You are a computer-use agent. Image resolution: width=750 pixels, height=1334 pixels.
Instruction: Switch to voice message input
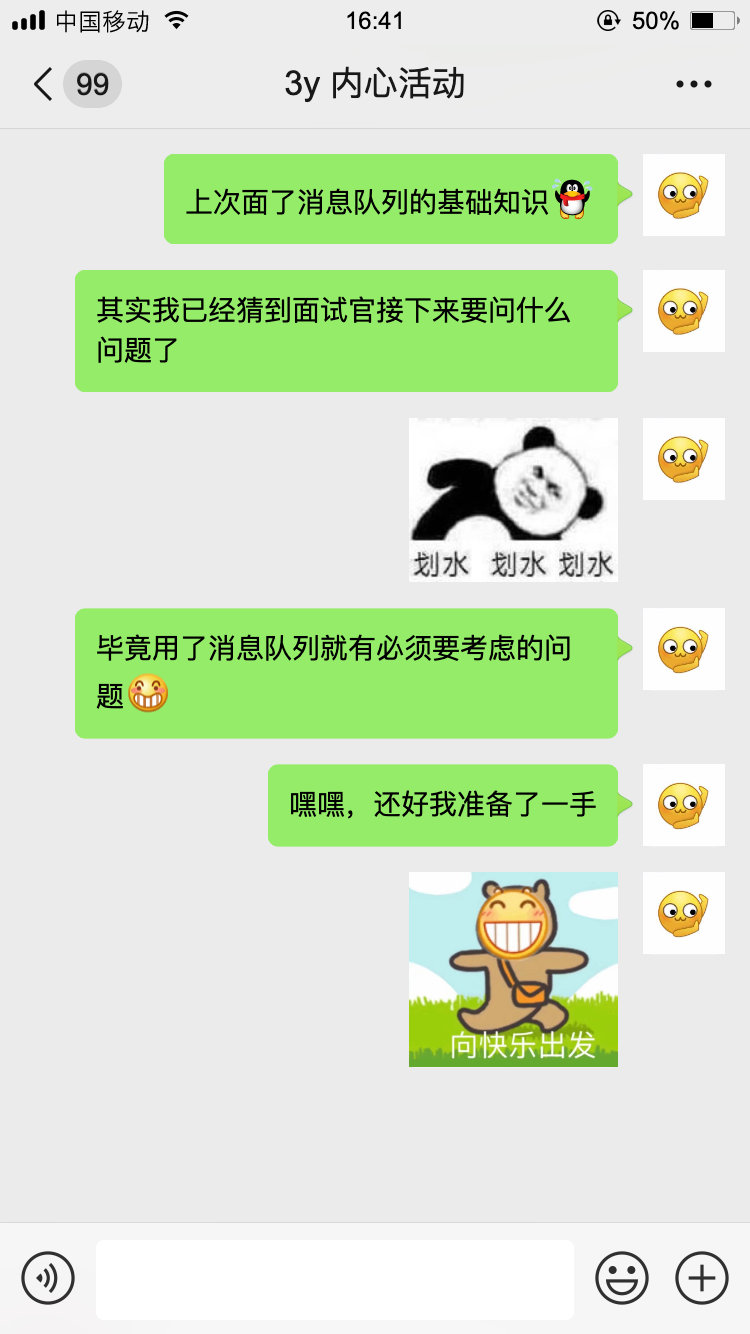point(48,1277)
